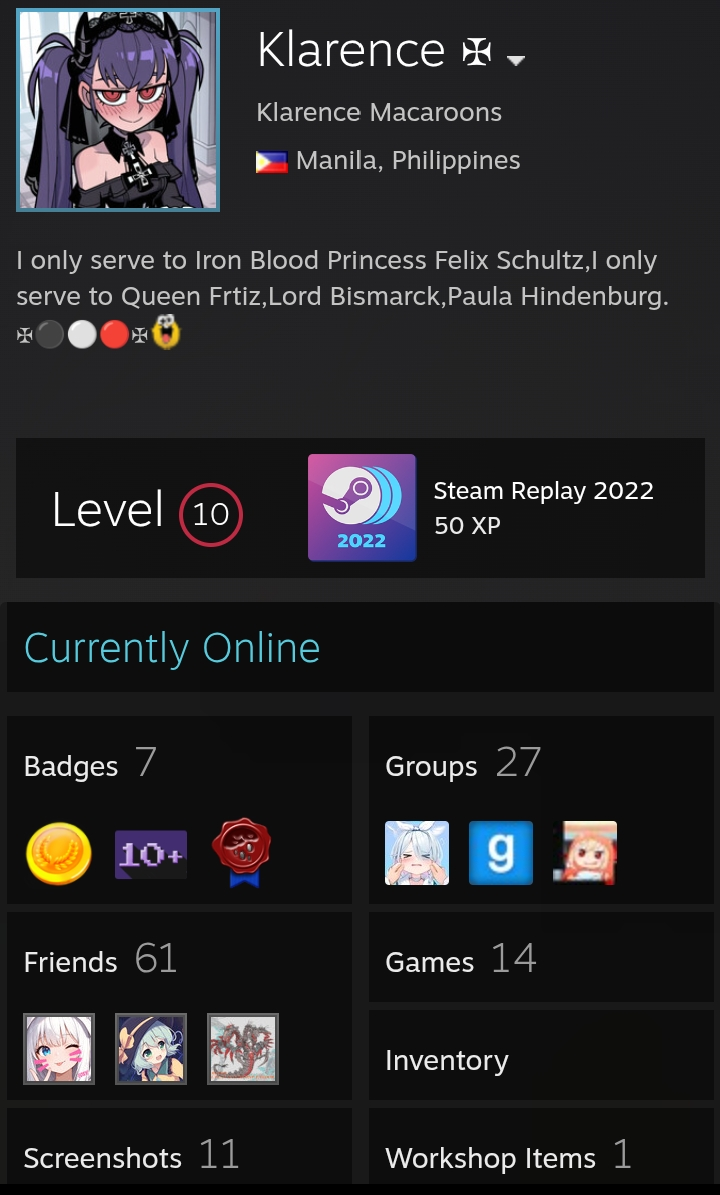
Task: Open the green-haired friend avatar
Action: [151, 1049]
